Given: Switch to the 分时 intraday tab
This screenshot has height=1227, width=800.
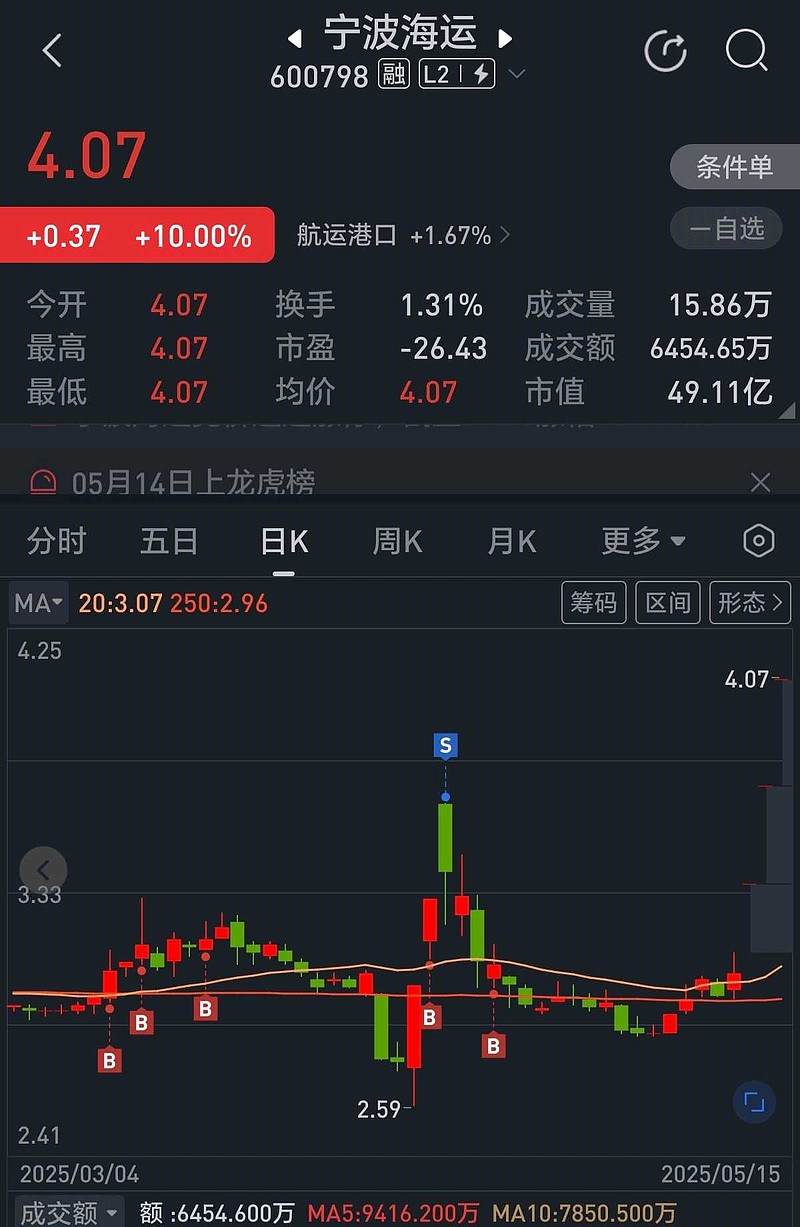Looking at the screenshot, I should point(57,540).
